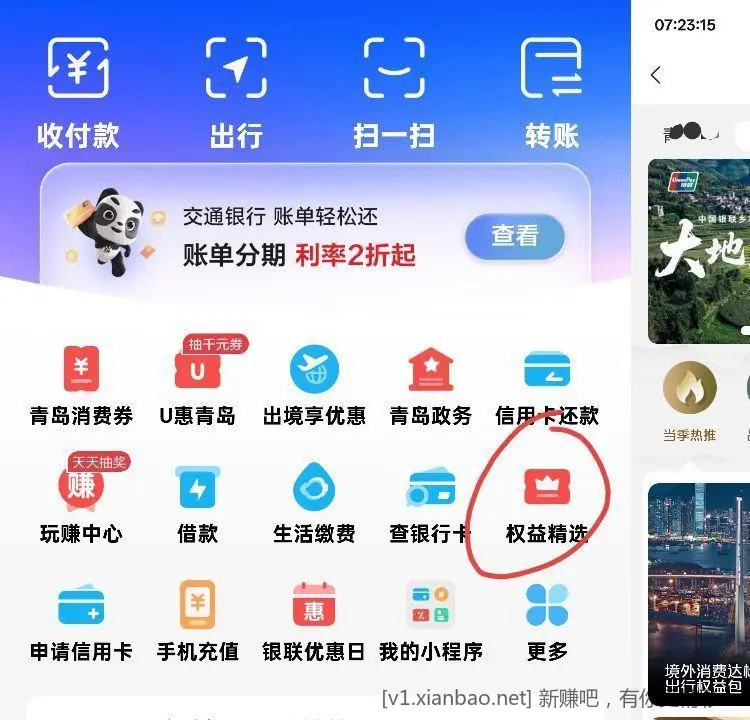Open 权益精选
Screen dimensions: 750x720
tap(547, 503)
